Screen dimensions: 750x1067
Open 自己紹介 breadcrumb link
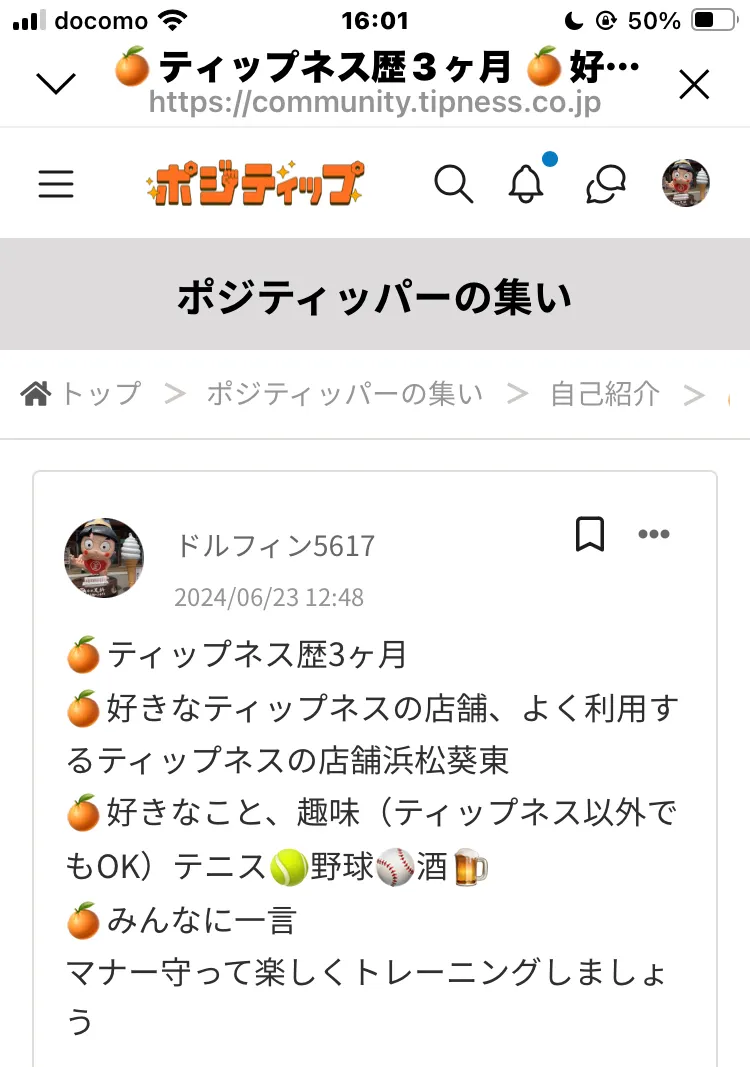605,394
